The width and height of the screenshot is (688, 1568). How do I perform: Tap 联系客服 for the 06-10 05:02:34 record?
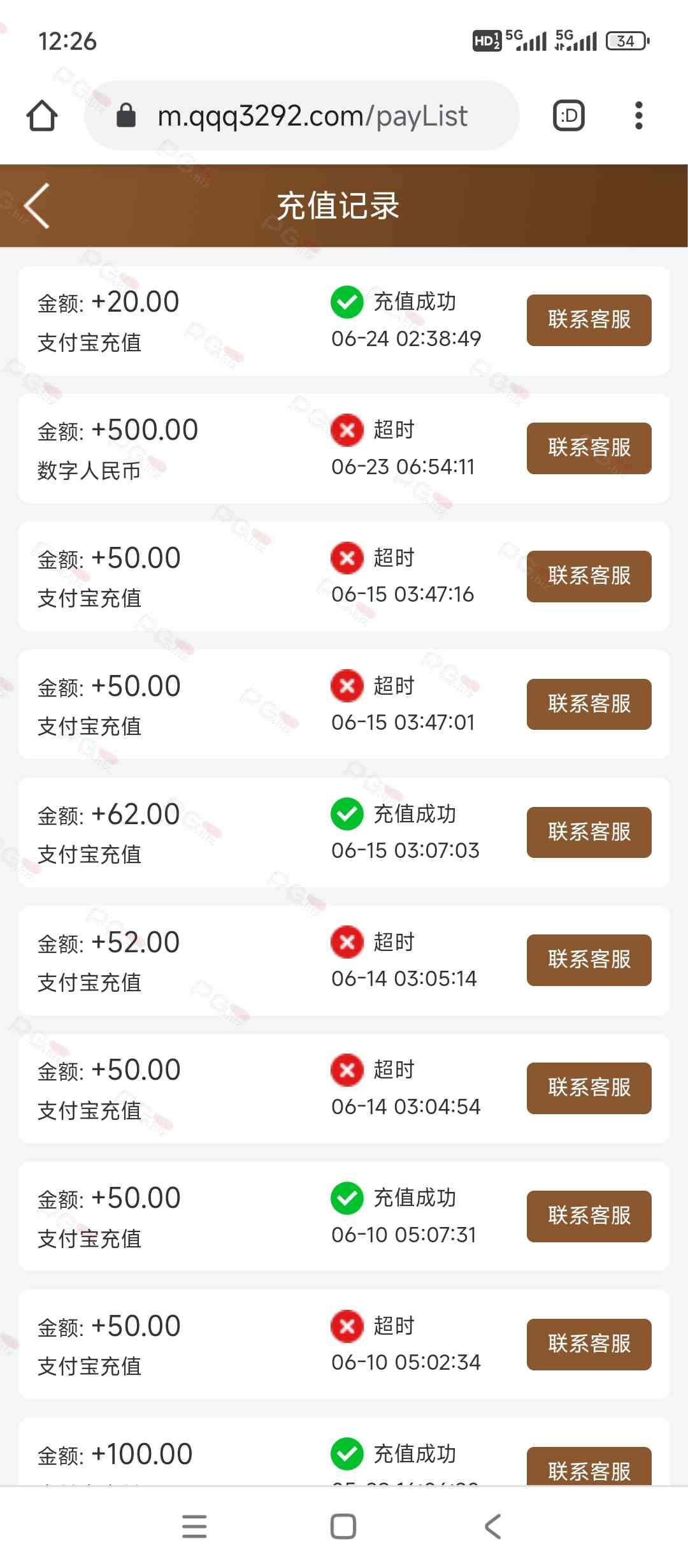[x=589, y=1344]
